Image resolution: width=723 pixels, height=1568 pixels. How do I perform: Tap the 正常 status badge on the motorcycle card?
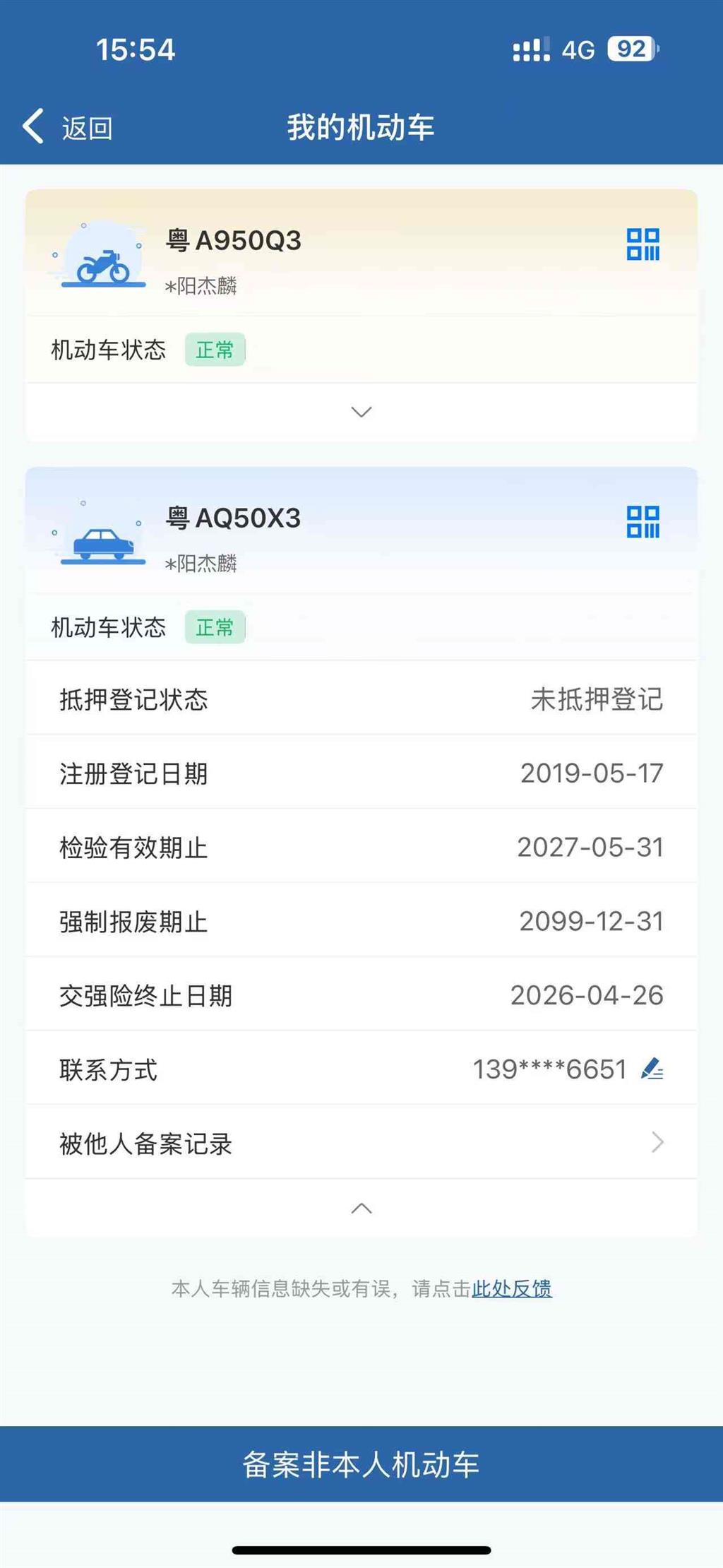coord(215,349)
